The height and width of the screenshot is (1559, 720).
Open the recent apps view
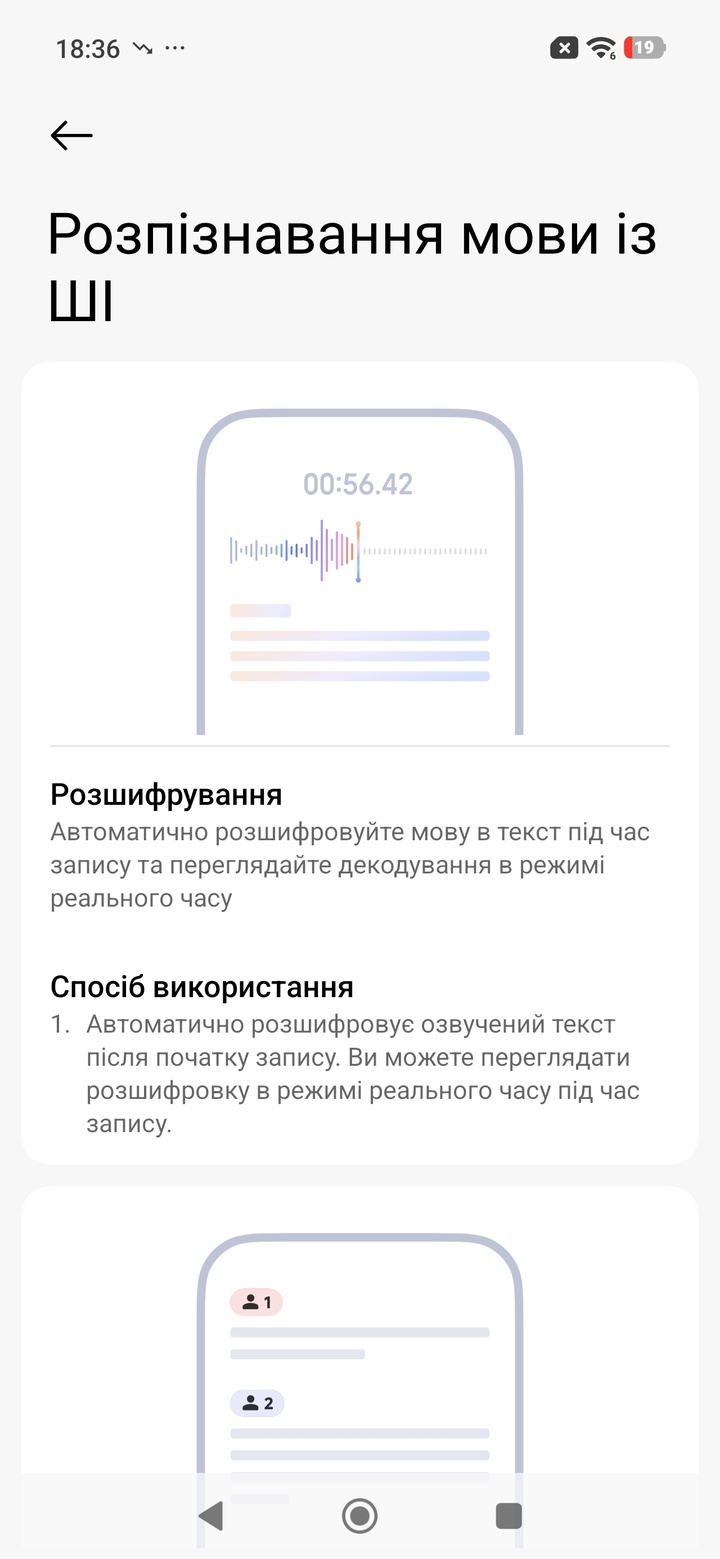click(x=509, y=1516)
